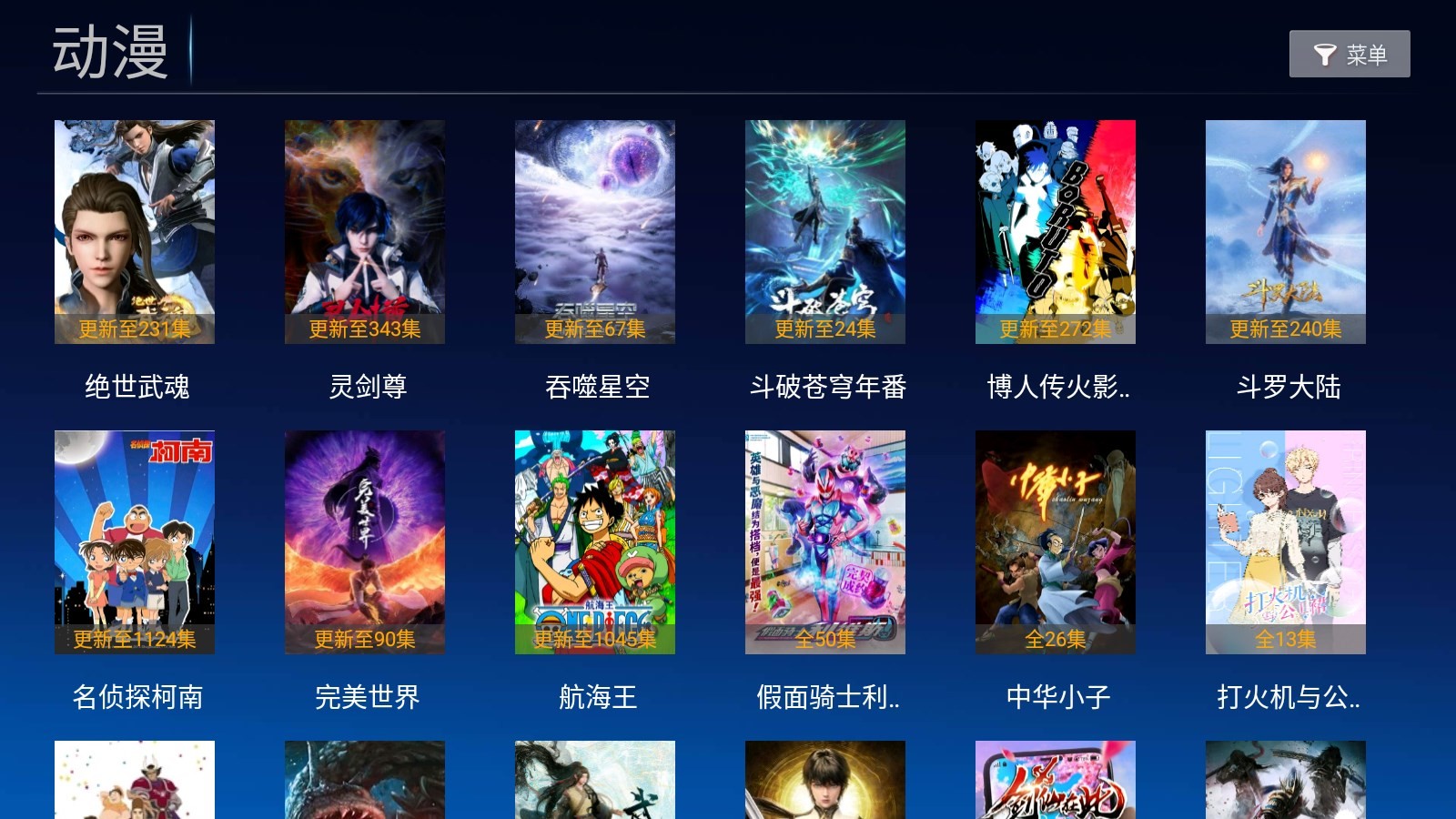
Task: Open the 绝世武魂 anime
Action: pyautogui.click(x=135, y=232)
